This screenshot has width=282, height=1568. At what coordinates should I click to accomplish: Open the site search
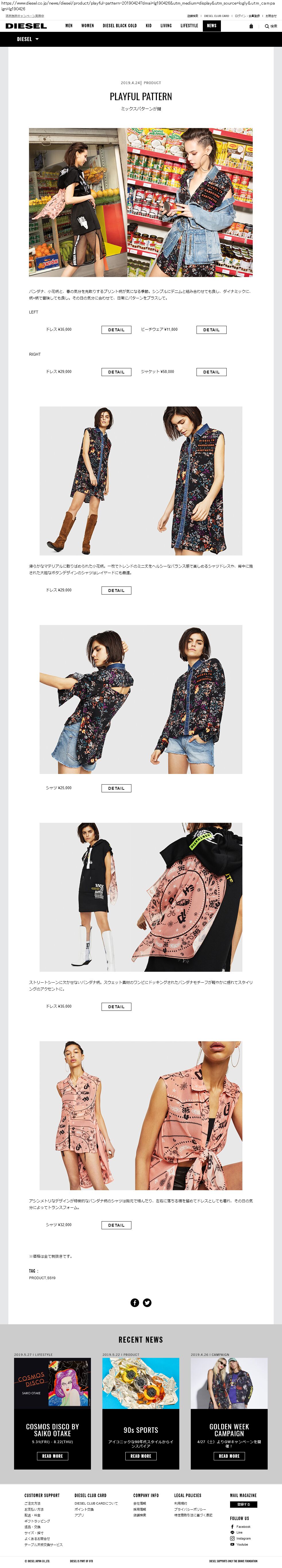pyautogui.click(x=271, y=26)
